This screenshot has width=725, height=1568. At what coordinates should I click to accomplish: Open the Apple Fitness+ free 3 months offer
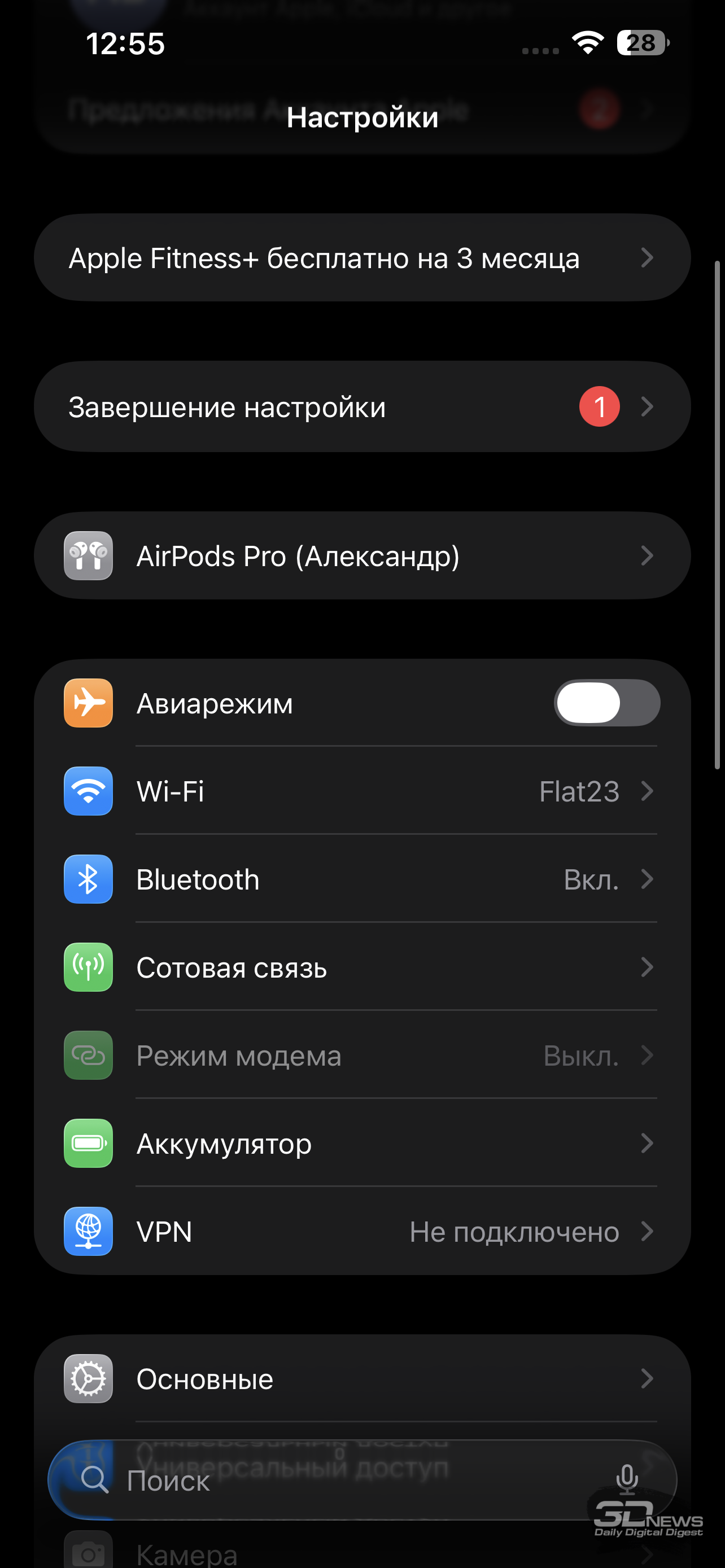pos(361,258)
